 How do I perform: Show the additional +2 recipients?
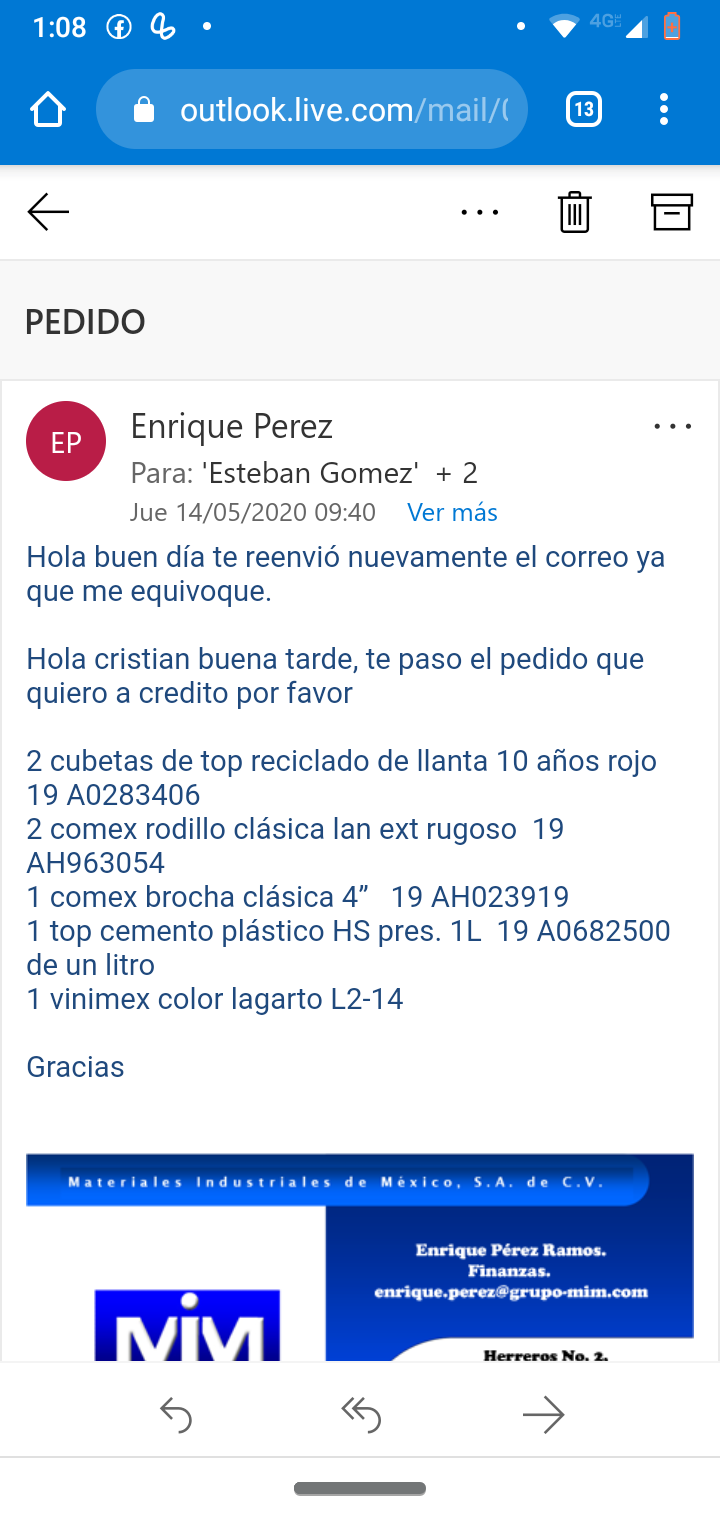pyautogui.click(x=456, y=473)
